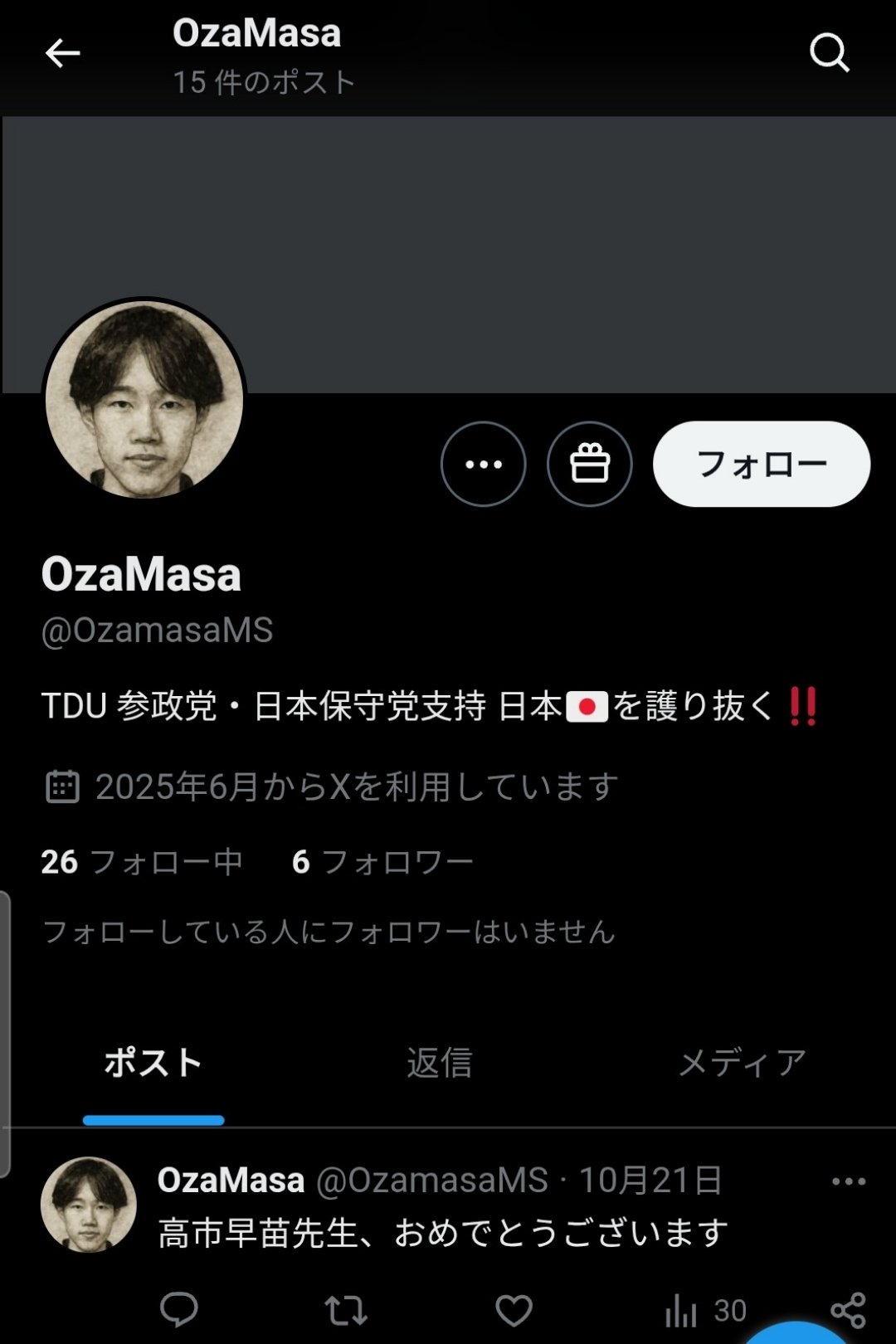Repost the 高市早苗先生 post

(x=345, y=1310)
